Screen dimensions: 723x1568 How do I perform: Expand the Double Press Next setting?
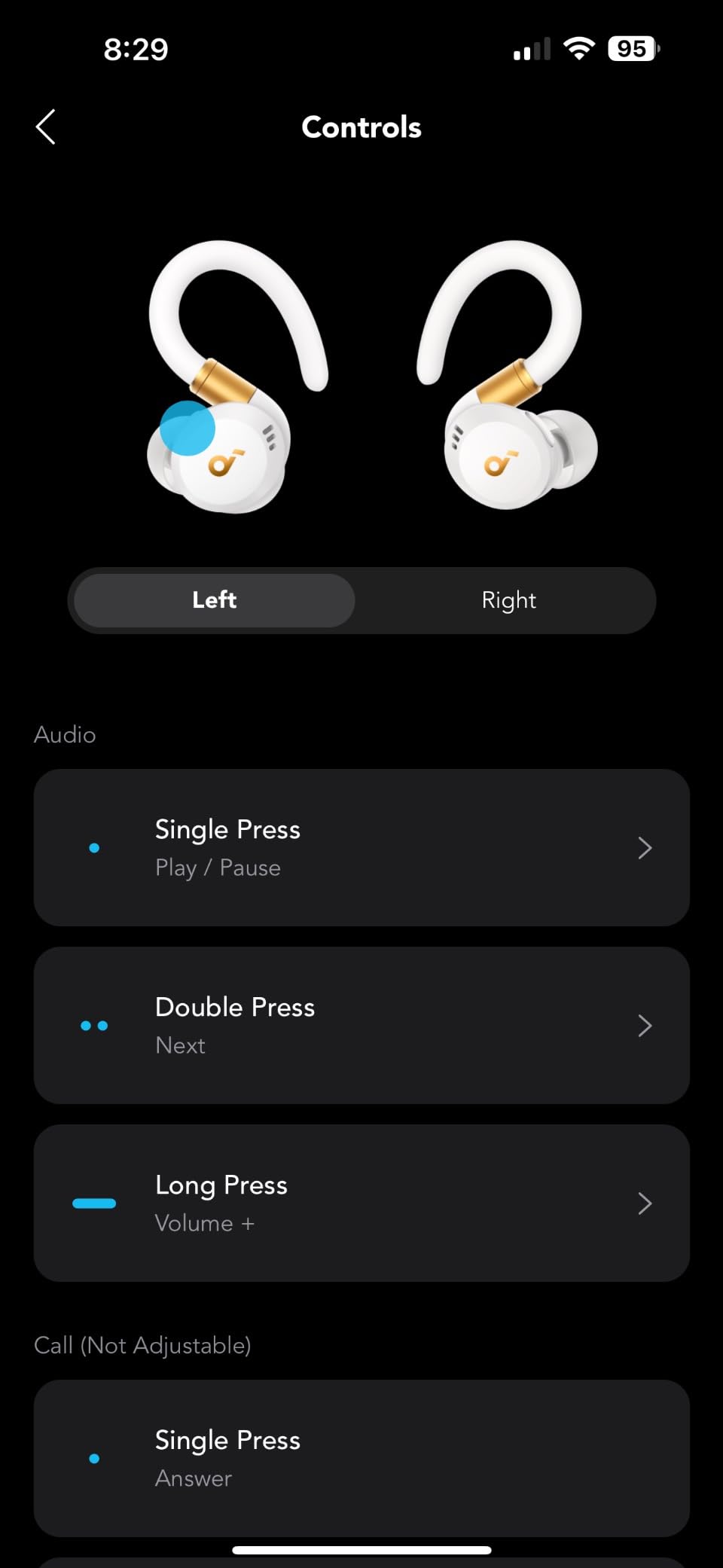(361, 1025)
